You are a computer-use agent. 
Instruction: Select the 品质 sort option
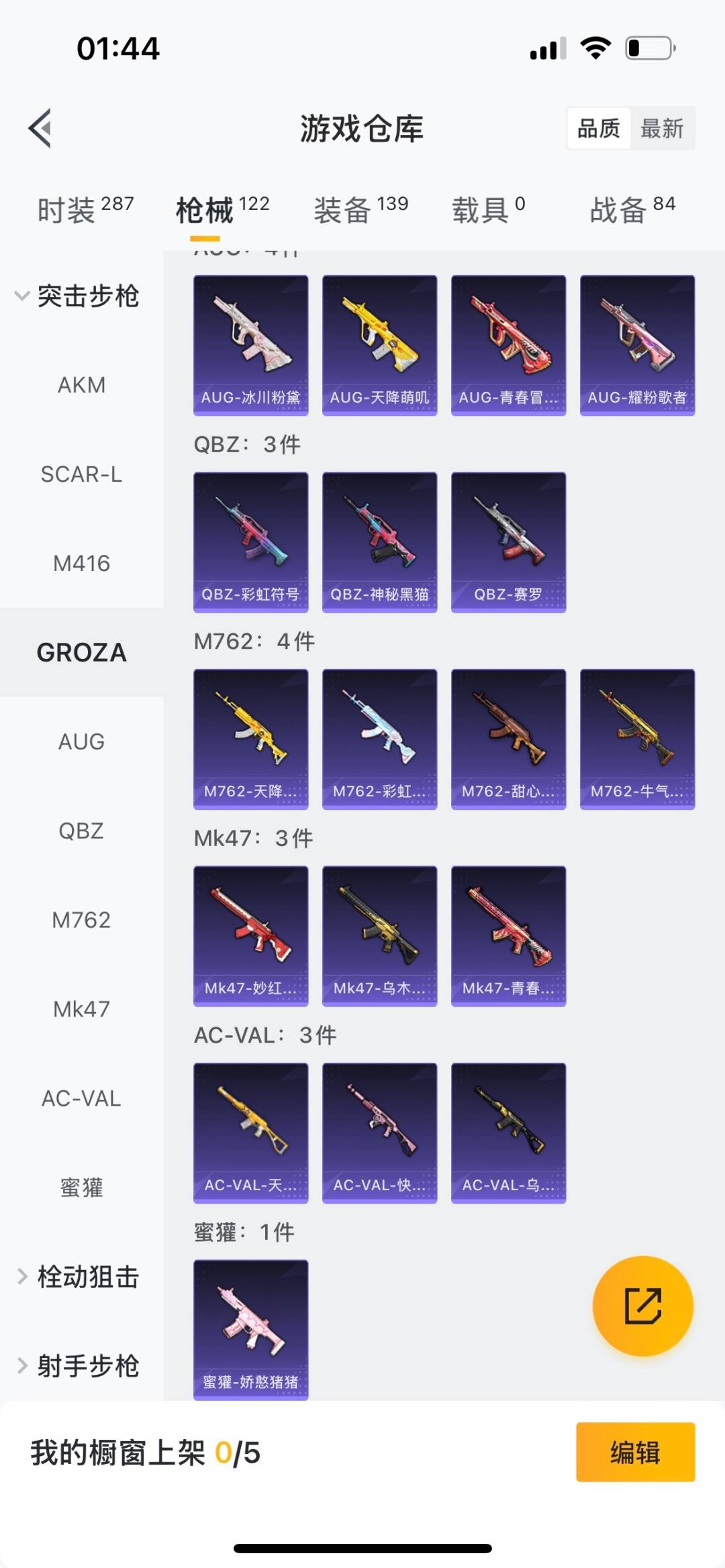click(x=599, y=127)
